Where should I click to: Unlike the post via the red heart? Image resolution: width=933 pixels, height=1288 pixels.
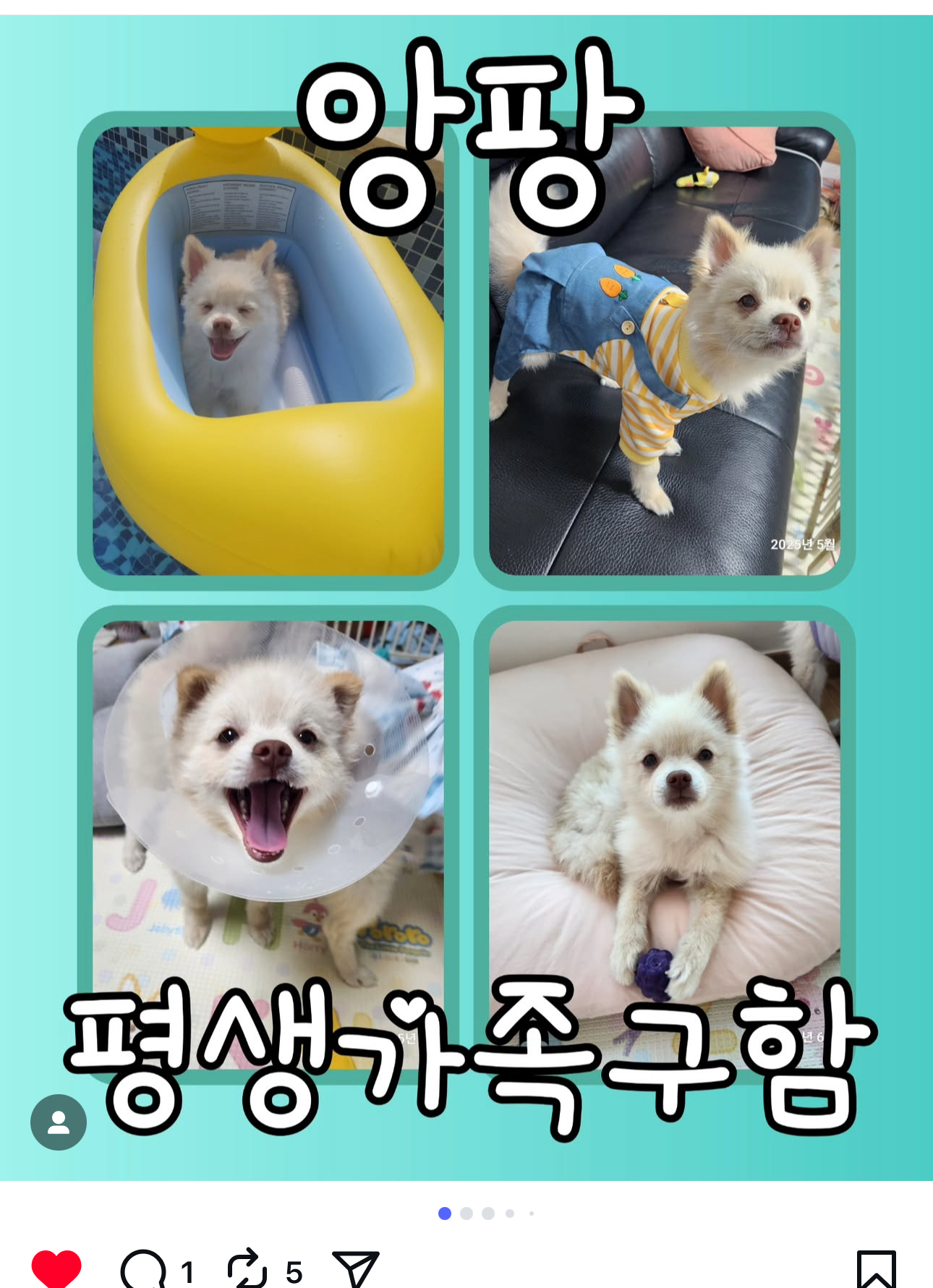tap(56, 1268)
